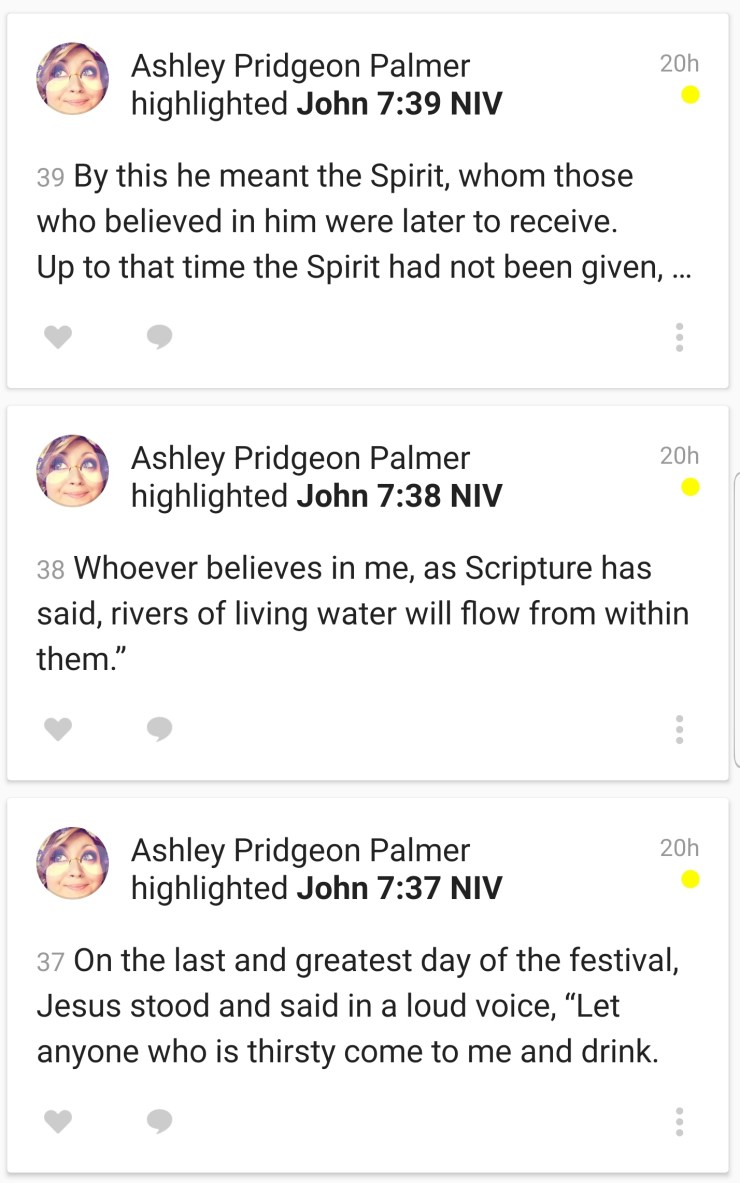Comment on the John 7:37 NIV highlight
Image resolution: width=740 pixels, height=1183 pixels.
pyautogui.click(x=159, y=1122)
